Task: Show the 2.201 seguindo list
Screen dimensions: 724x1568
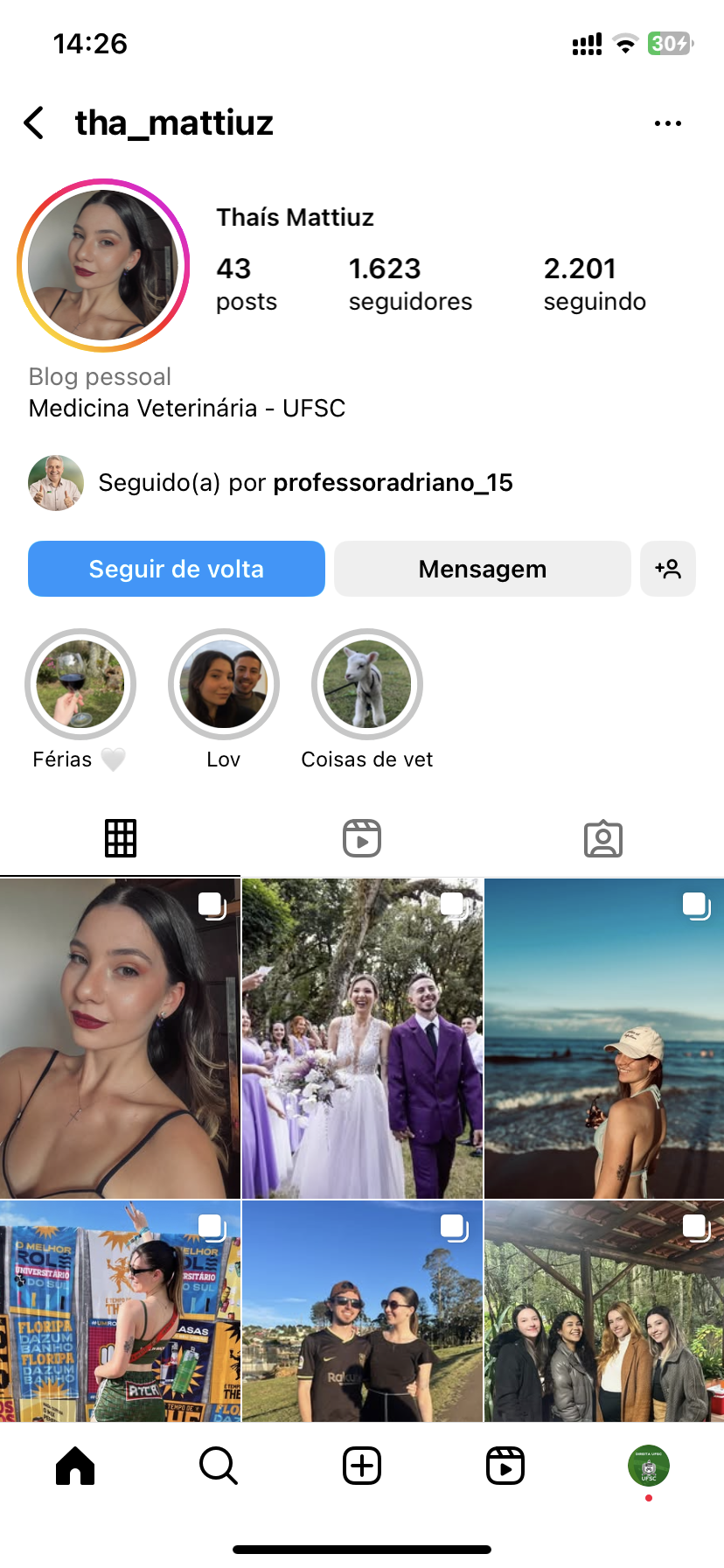Action: (x=595, y=283)
